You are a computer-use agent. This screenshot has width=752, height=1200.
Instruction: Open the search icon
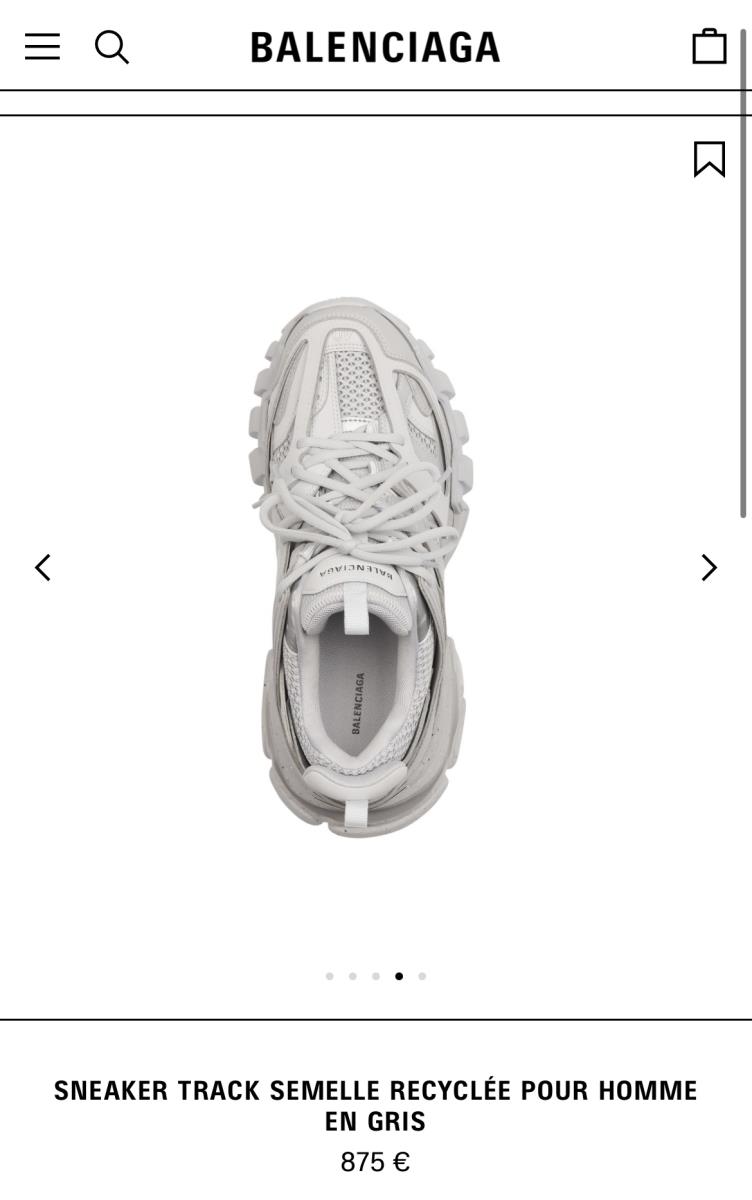click(111, 47)
